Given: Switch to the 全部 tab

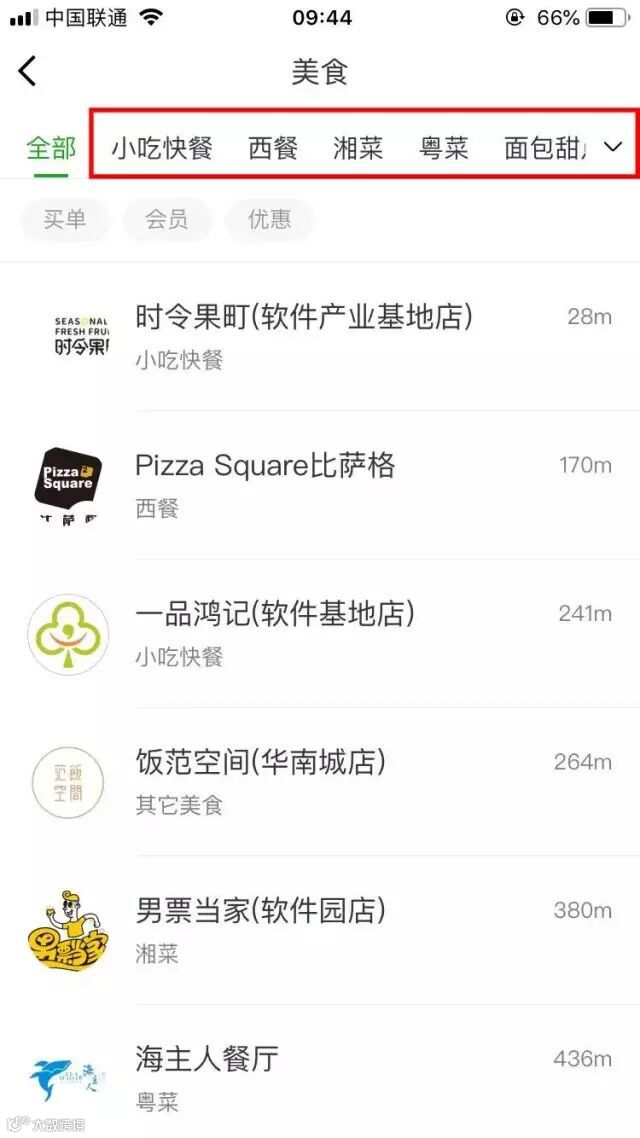Looking at the screenshot, I should pos(51,148).
